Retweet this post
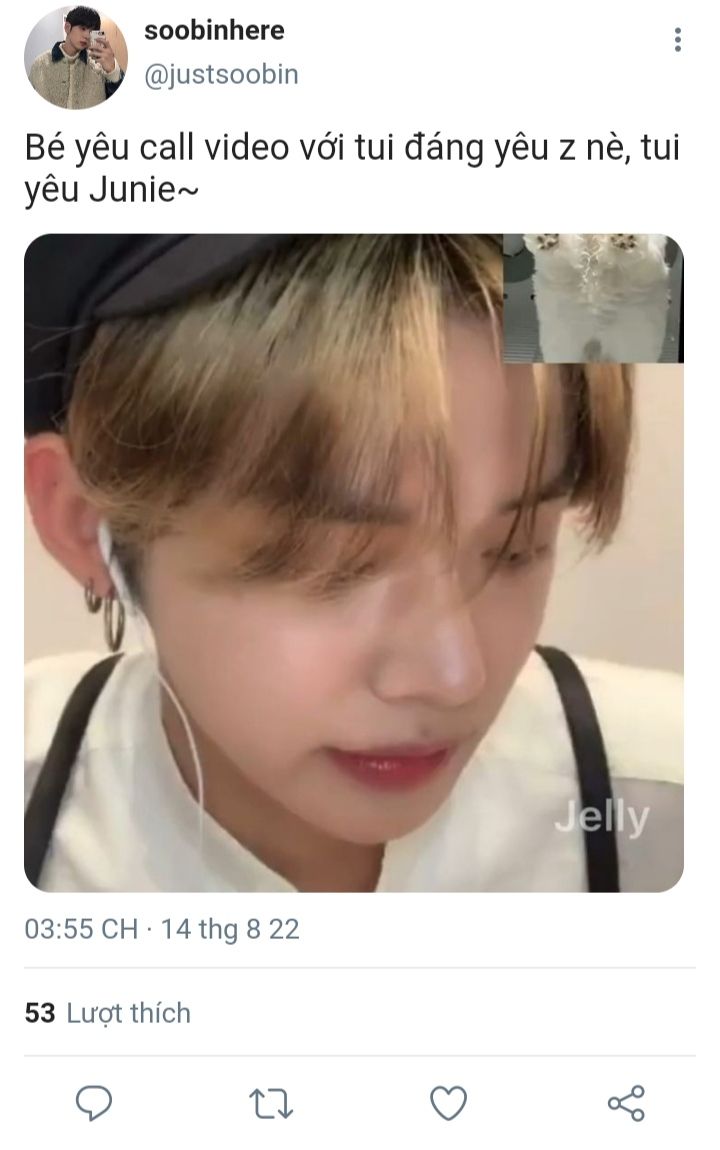Viewport: 720px width, 1150px height. coord(270,1103)
